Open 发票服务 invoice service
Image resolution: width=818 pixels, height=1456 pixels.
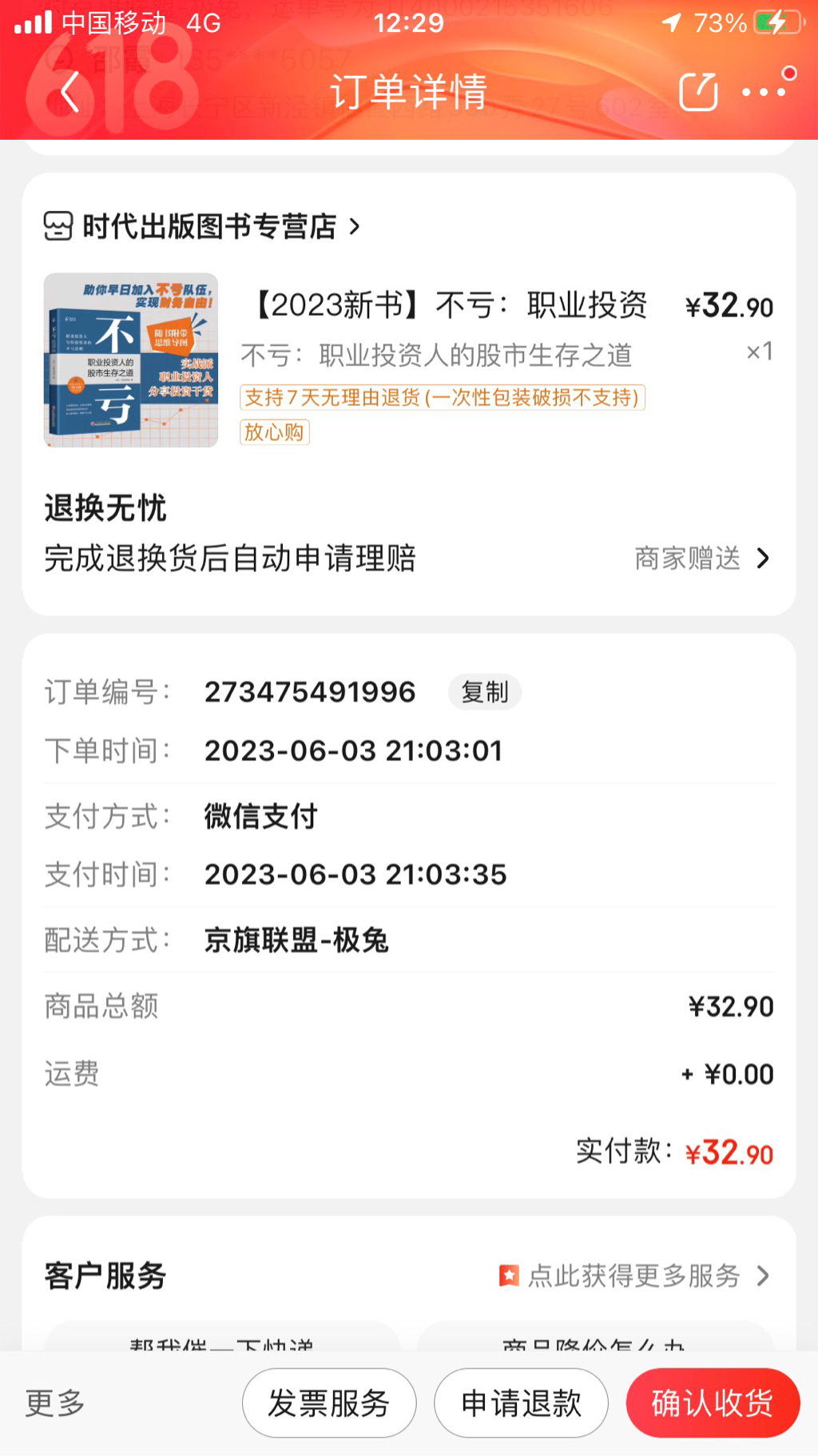click(x=329, y=1403)
